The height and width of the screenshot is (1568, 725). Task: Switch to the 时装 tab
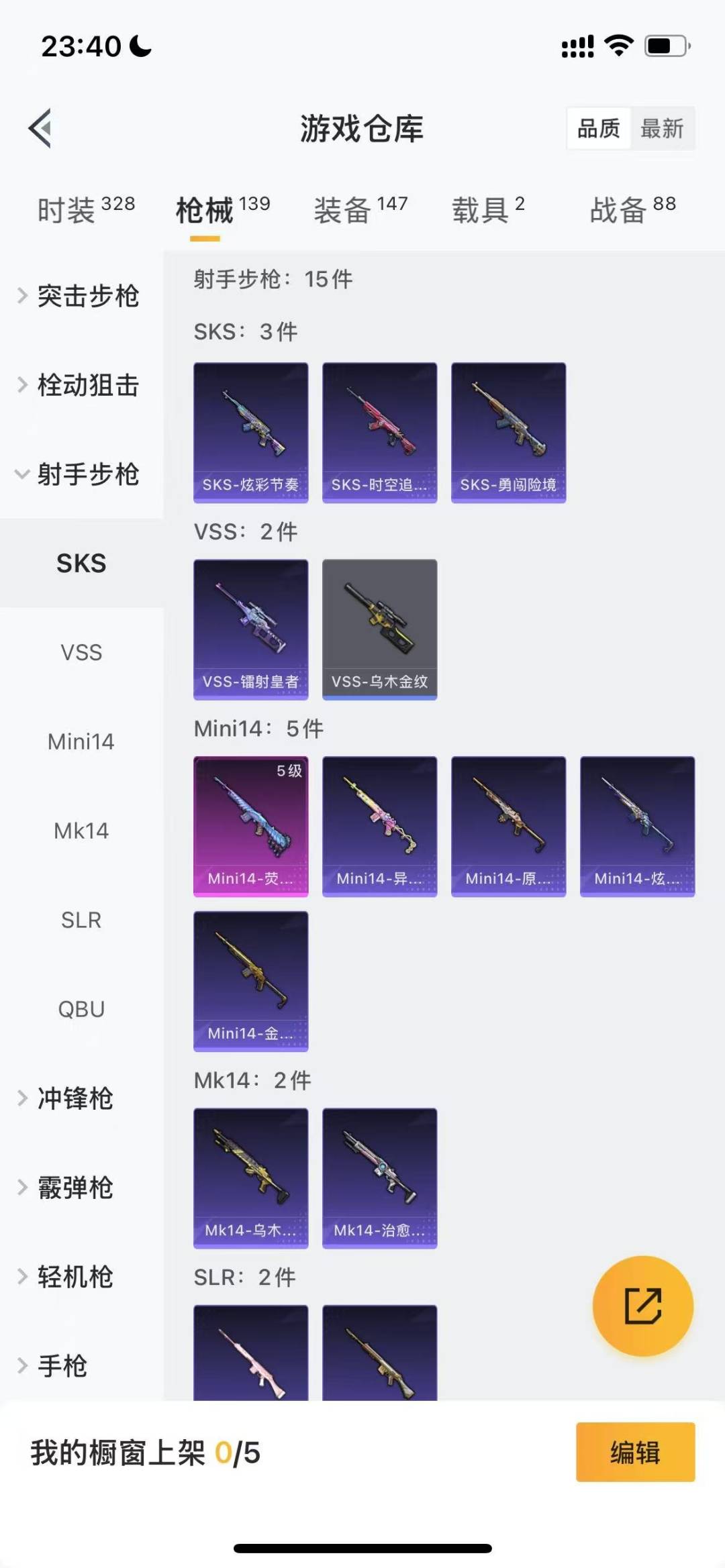pos(86,209)
